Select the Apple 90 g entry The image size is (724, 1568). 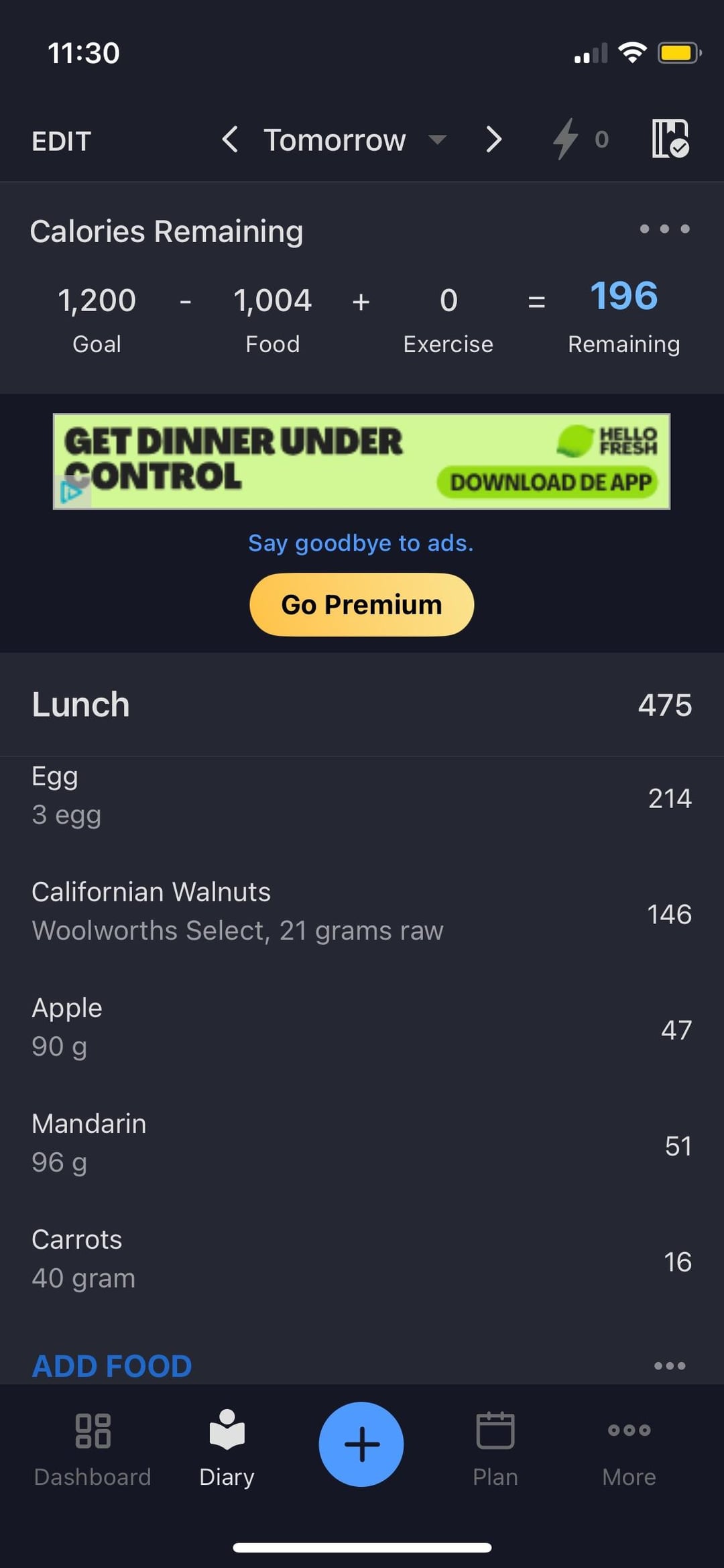pos(361,1027)
